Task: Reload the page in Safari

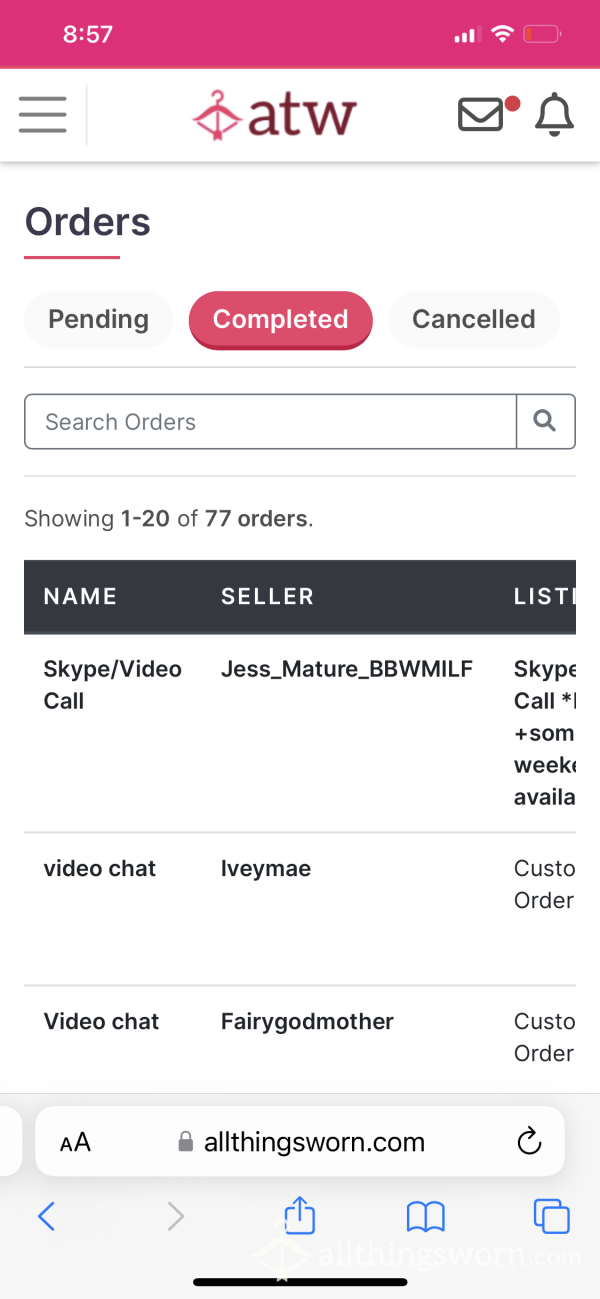Action: tap(529, 1141)
